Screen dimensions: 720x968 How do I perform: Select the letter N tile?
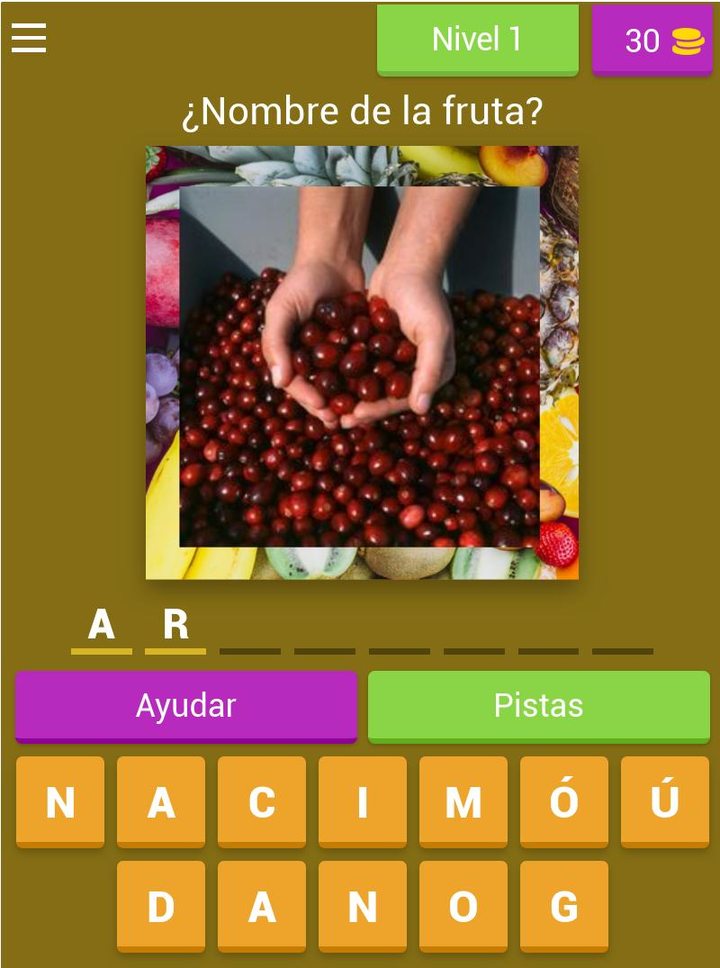[x=59, y=800]
